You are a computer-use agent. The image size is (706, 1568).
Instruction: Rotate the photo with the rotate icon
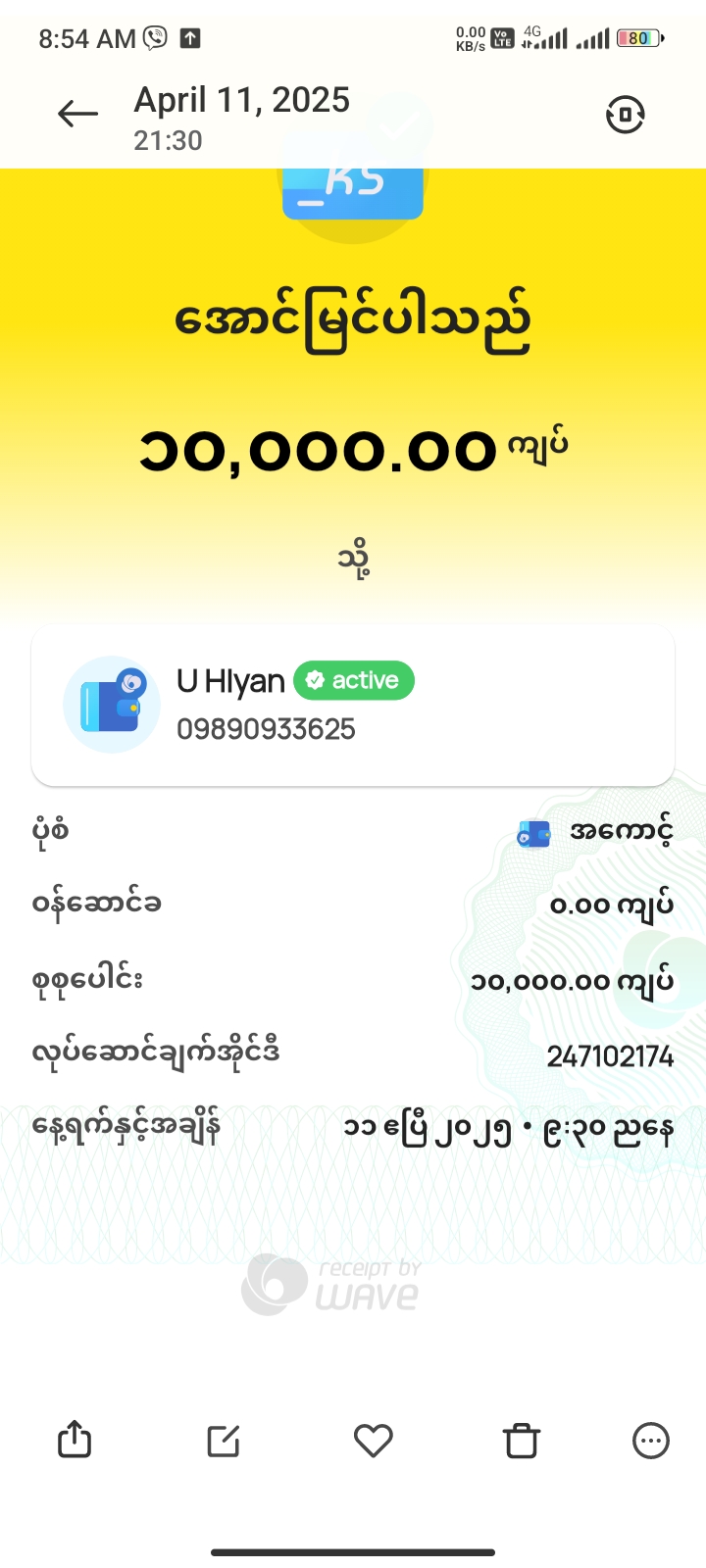625,115
